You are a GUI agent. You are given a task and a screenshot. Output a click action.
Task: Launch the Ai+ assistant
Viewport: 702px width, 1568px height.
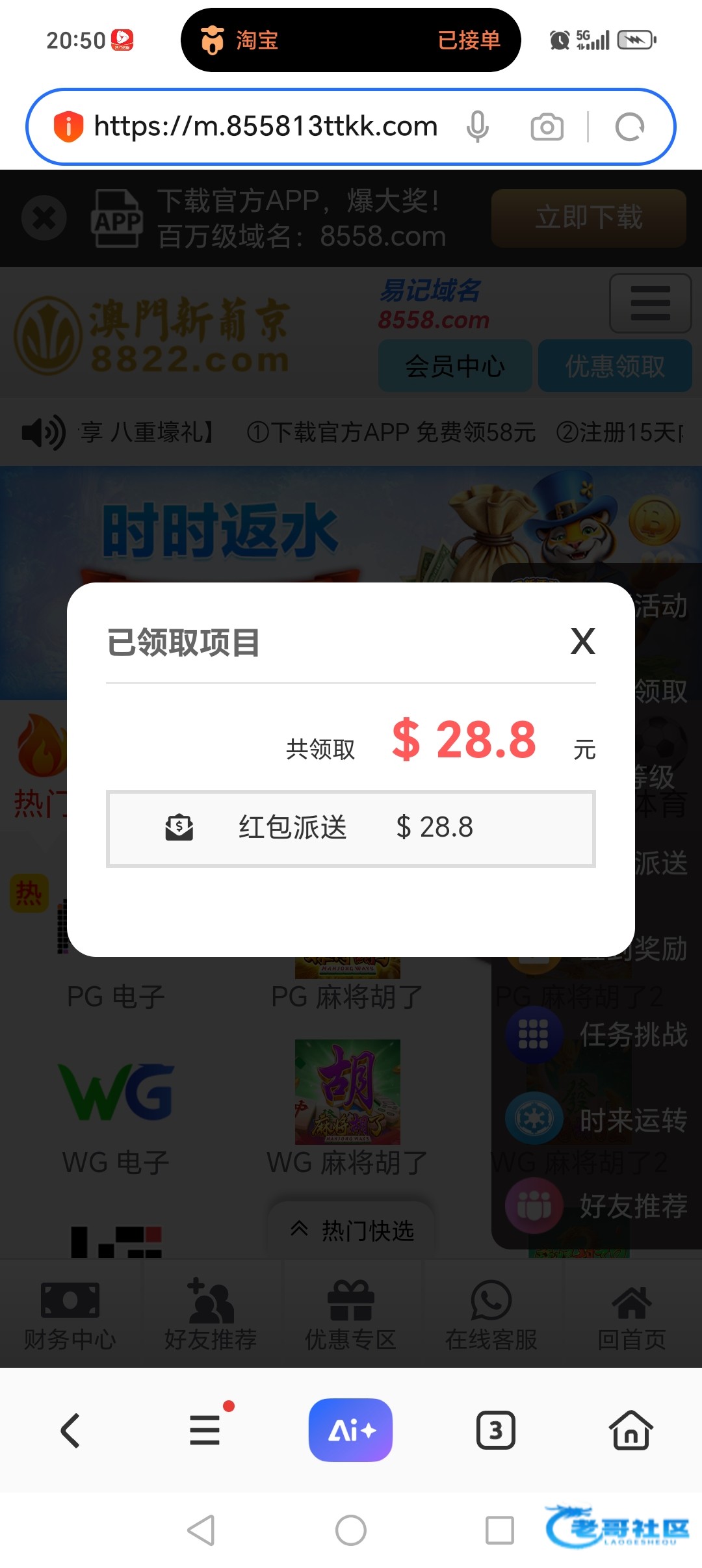click(x=350, y=1431)
